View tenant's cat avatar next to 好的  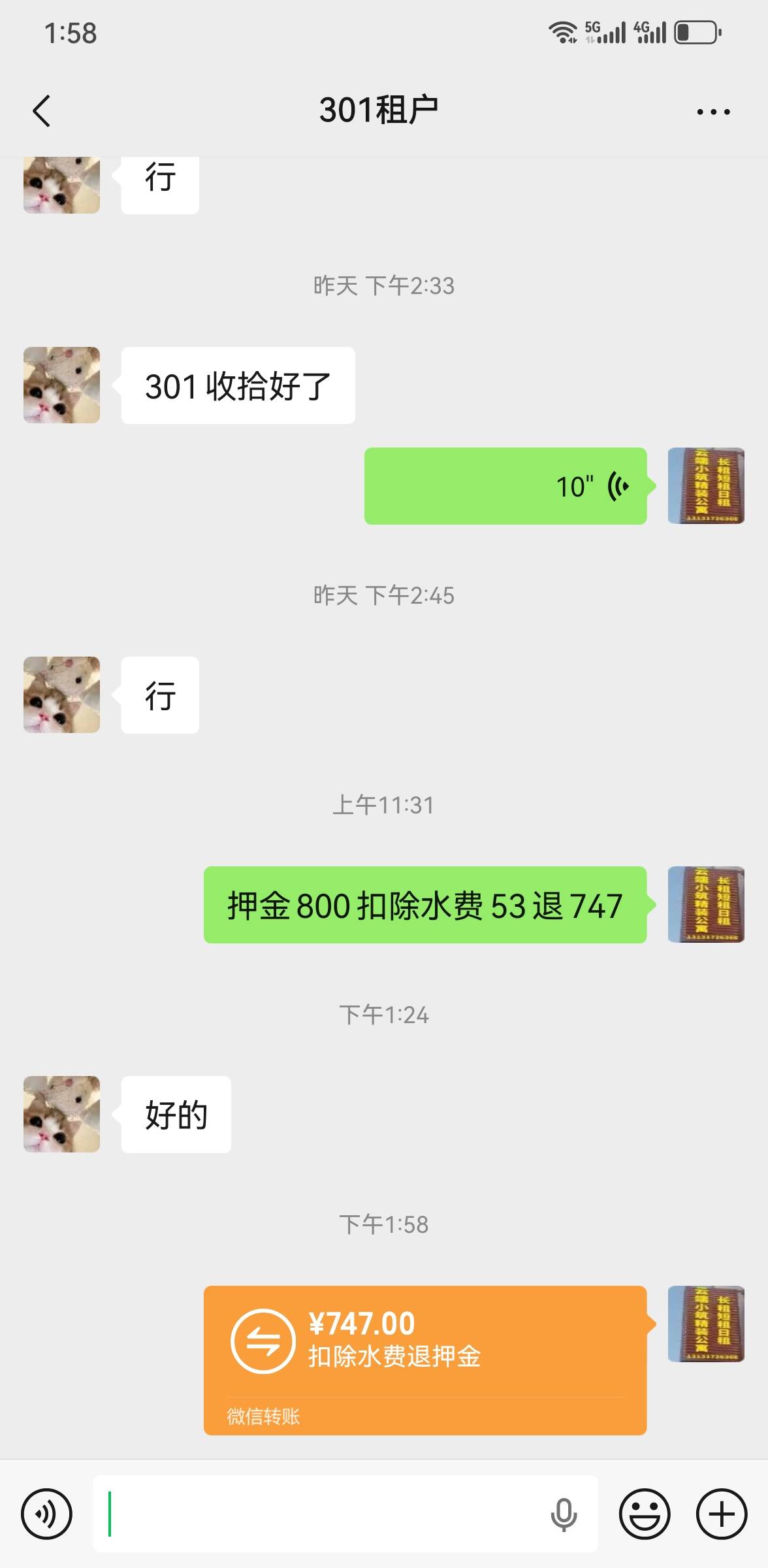(x=62, y=1114)
